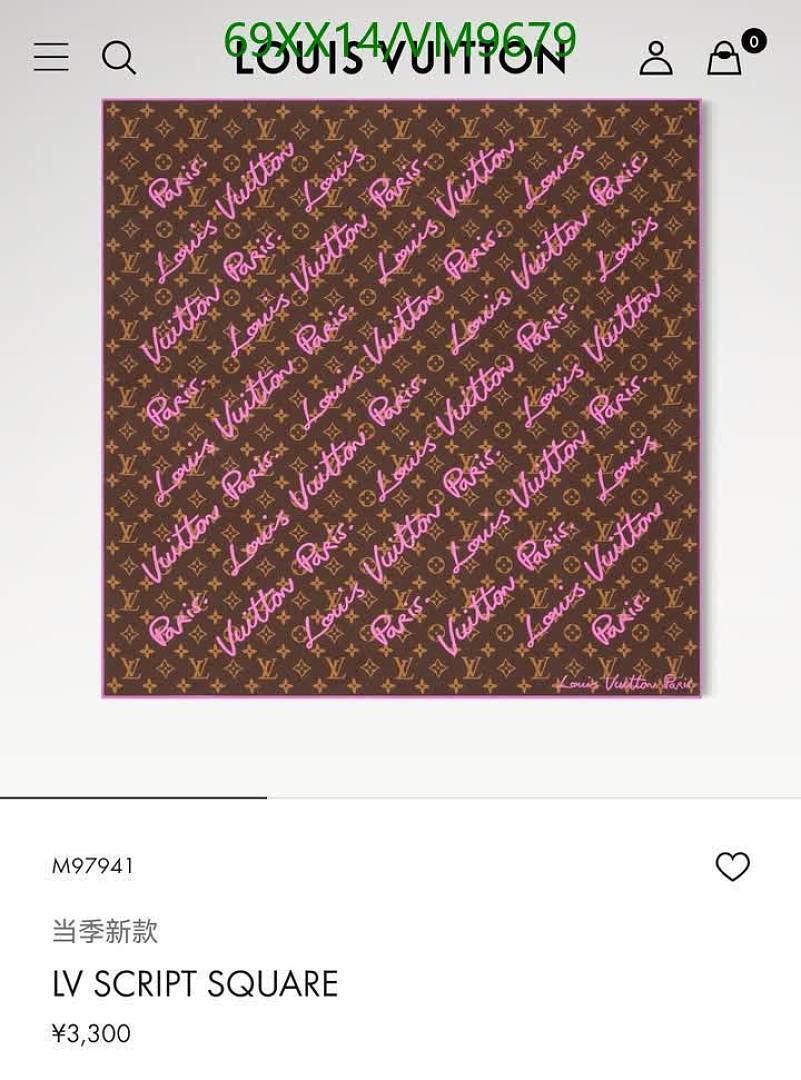Select the LV SCRIPT SQUARE product title

195,984
